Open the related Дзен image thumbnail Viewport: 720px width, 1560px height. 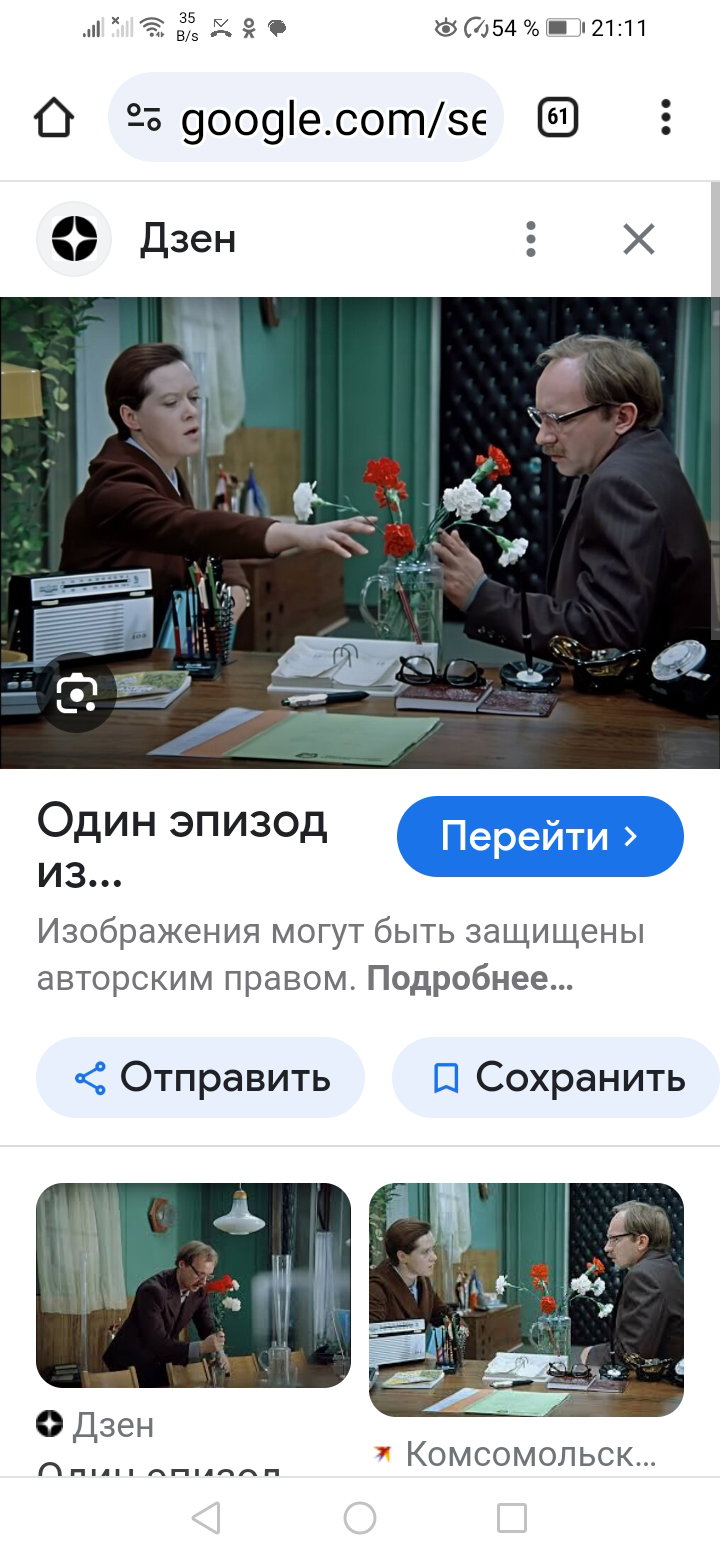point(193,1285)
